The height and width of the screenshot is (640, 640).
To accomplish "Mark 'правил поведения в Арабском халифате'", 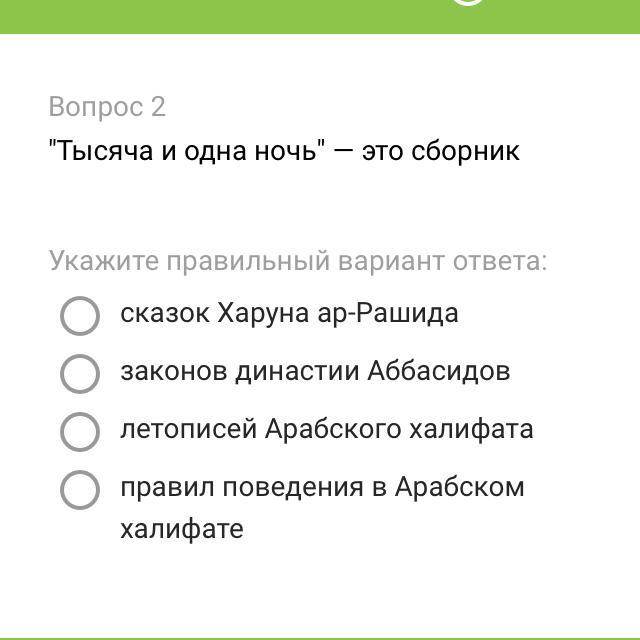I will coord(80,490).
